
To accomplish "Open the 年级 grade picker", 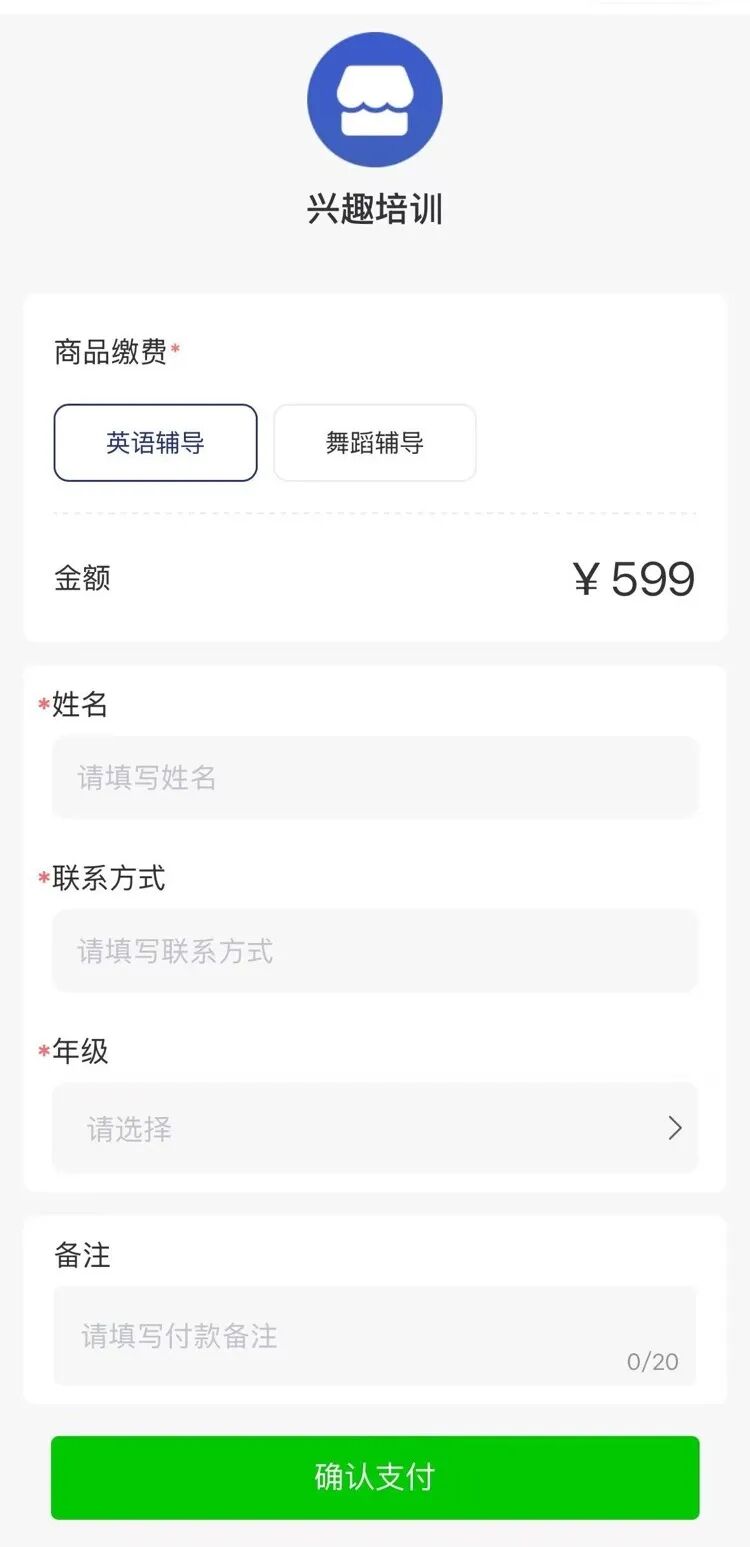I will click(375, 1128).
